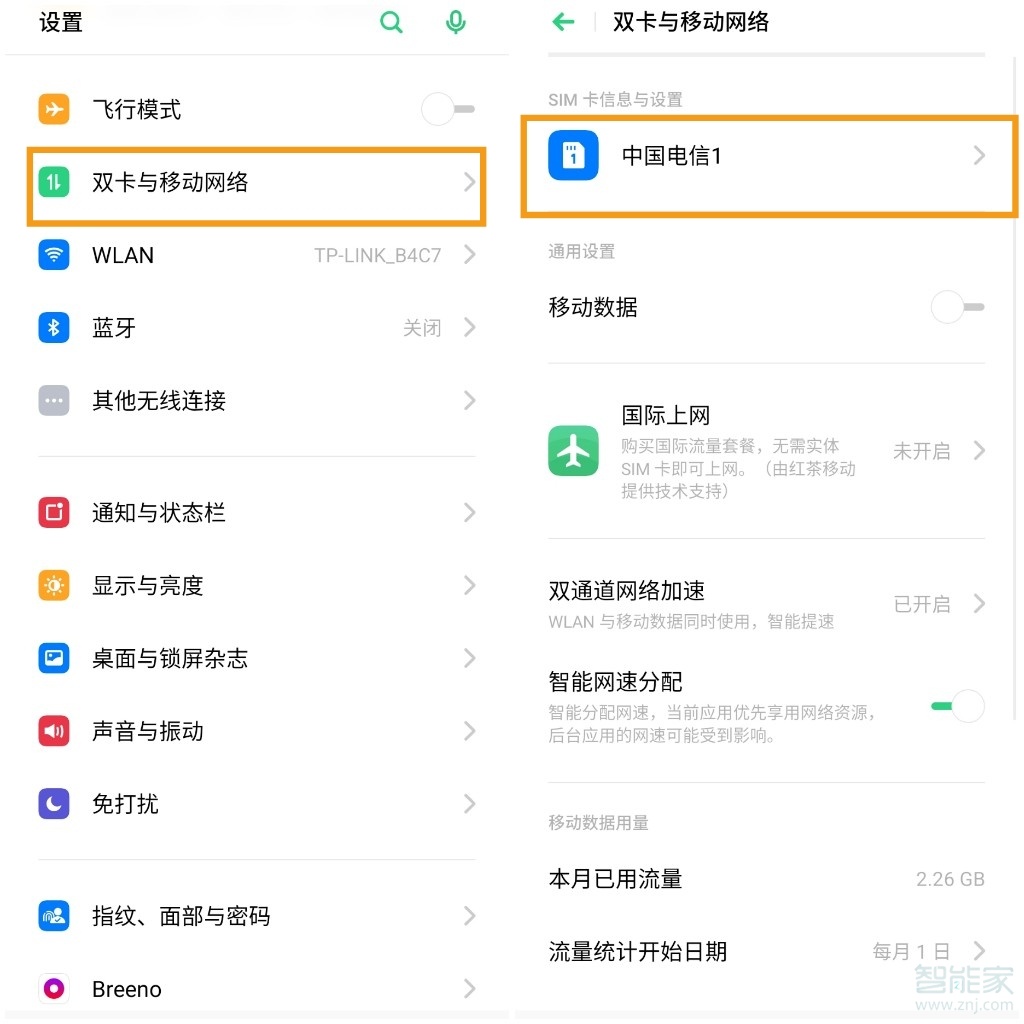
Task: Open 蓝牙 Bluetooth settings
Action: point(256,328)
